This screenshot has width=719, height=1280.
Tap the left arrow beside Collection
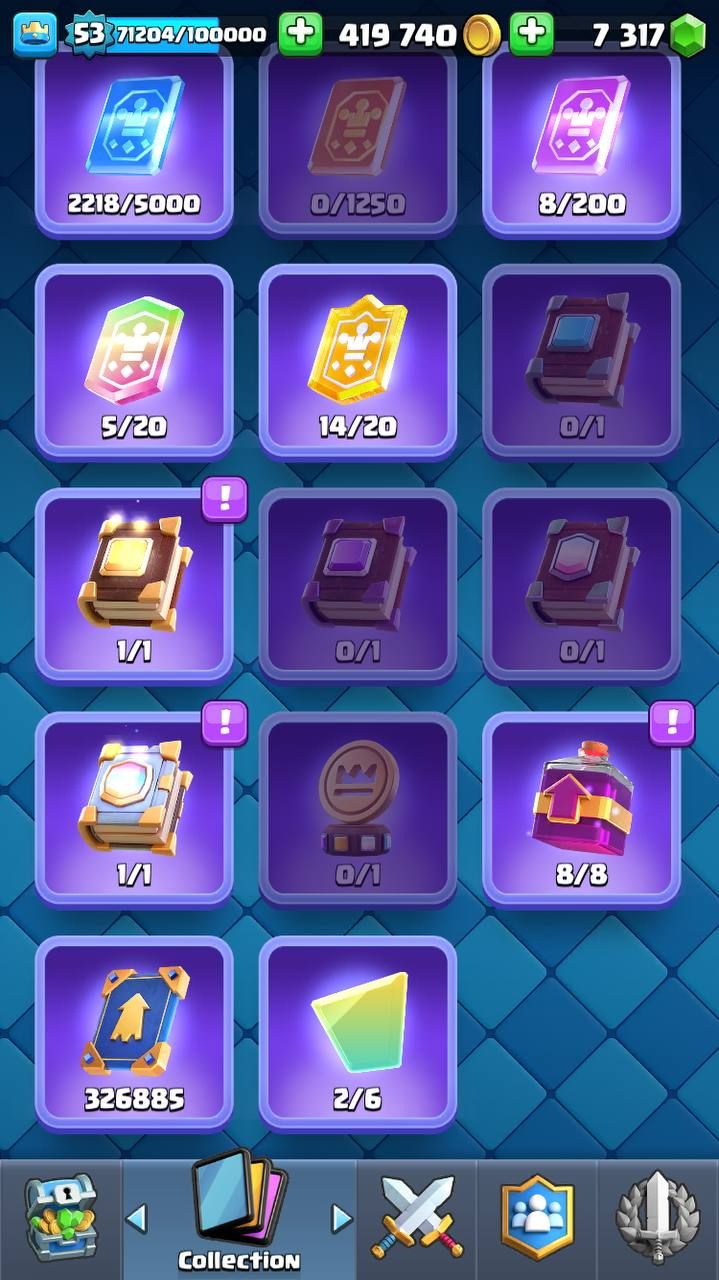click(137, 1218)
